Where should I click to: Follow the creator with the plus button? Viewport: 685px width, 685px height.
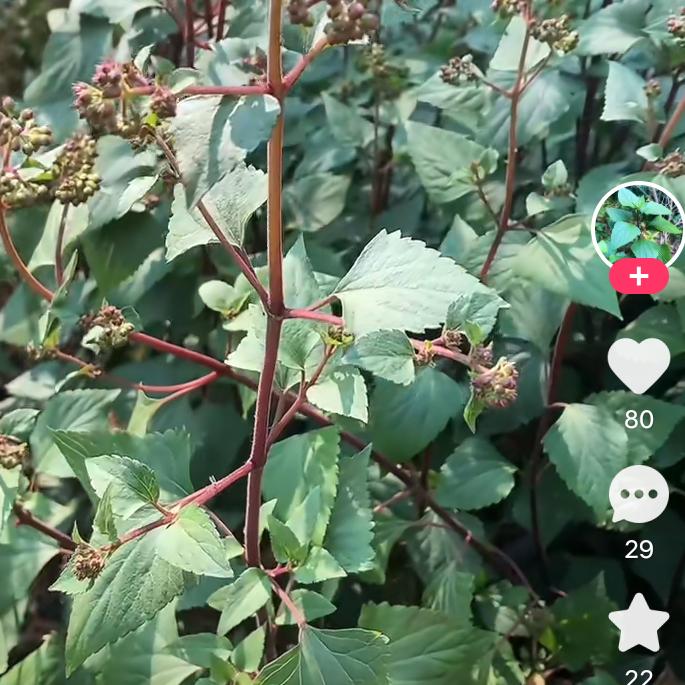pyautogui.click(x=638, y=276)
